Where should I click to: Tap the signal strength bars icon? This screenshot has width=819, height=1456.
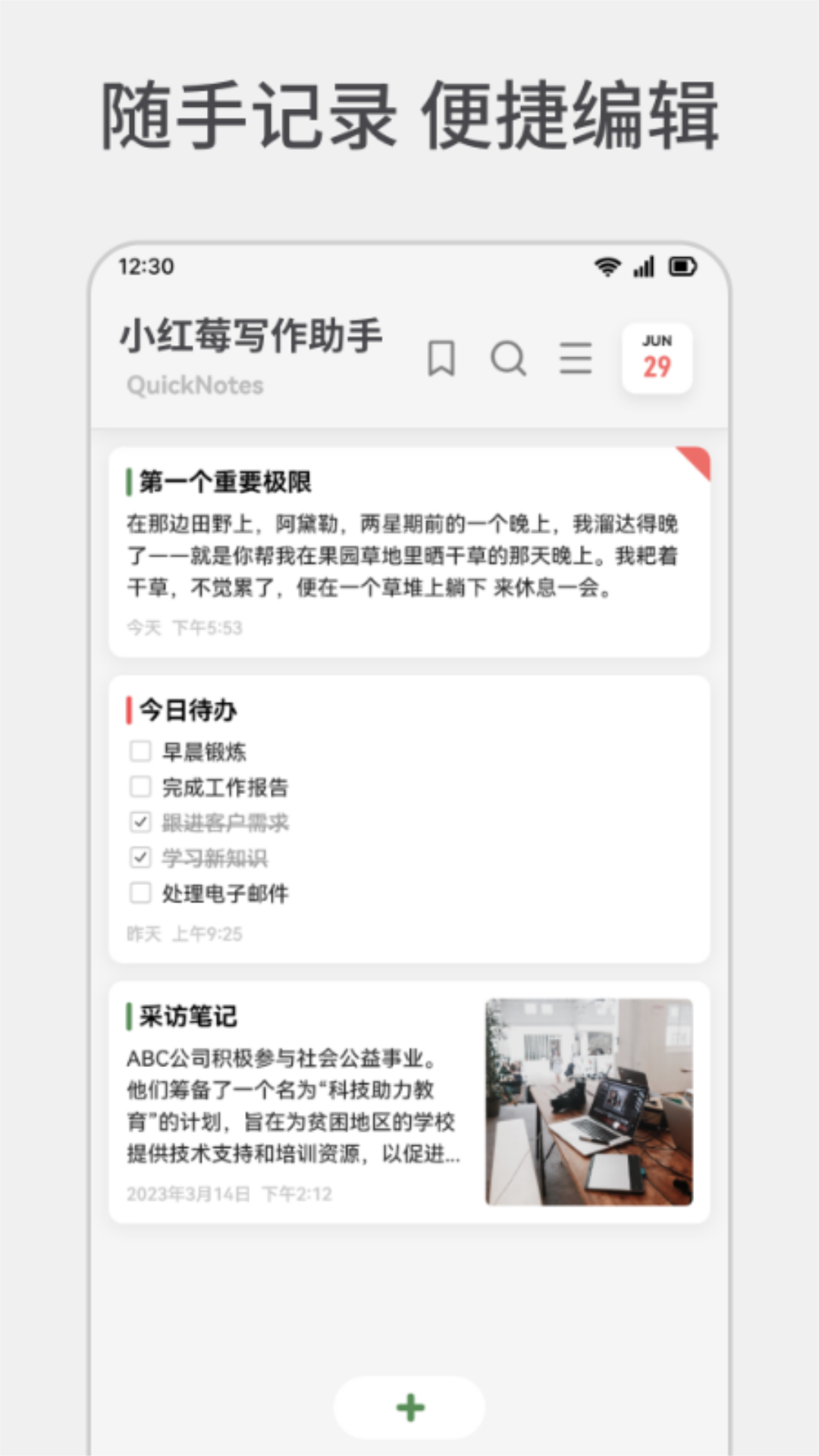pos(645,267)
